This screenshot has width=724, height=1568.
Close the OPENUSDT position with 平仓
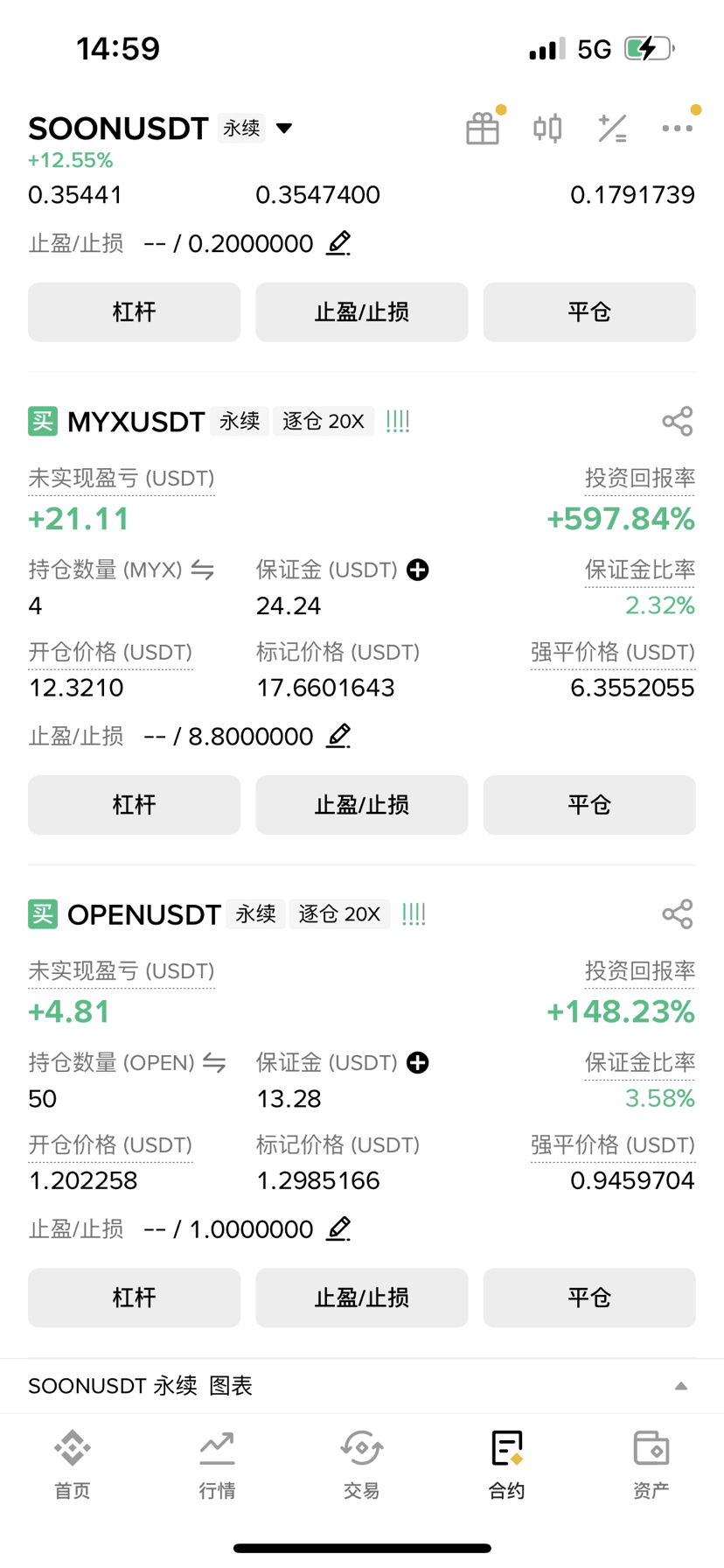[589, 1297]
